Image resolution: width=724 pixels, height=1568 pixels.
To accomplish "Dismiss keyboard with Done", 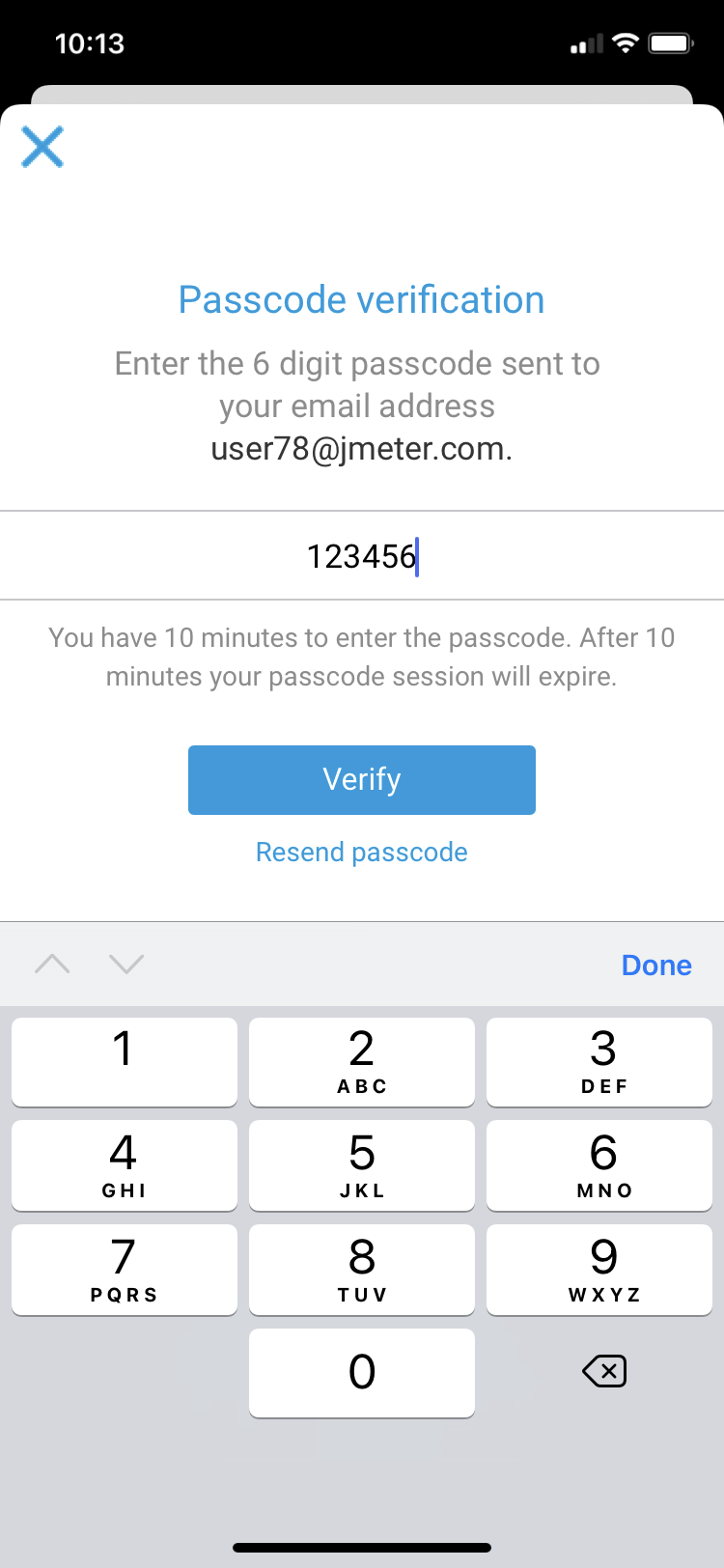I will click(x=656, y=965).
